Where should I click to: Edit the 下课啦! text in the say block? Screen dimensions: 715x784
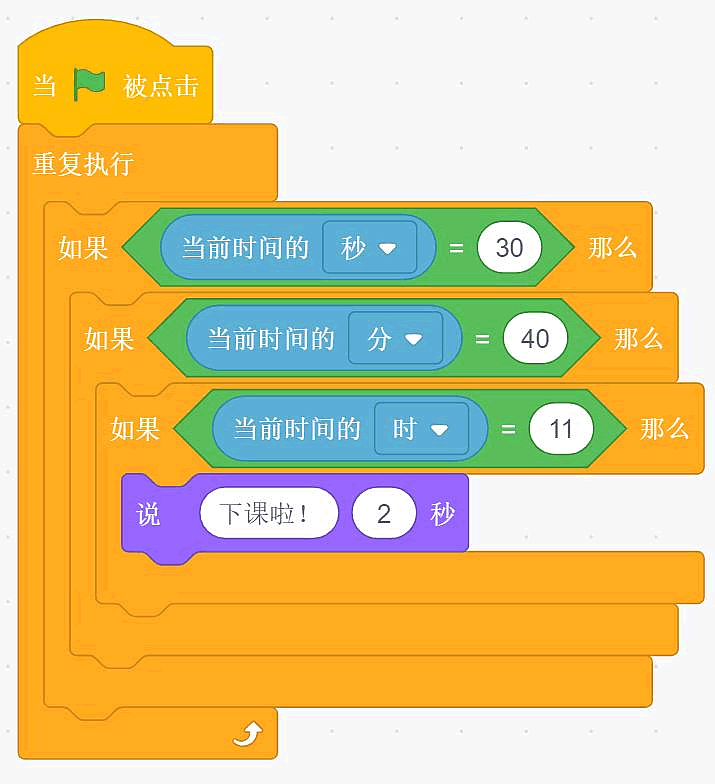269,515
